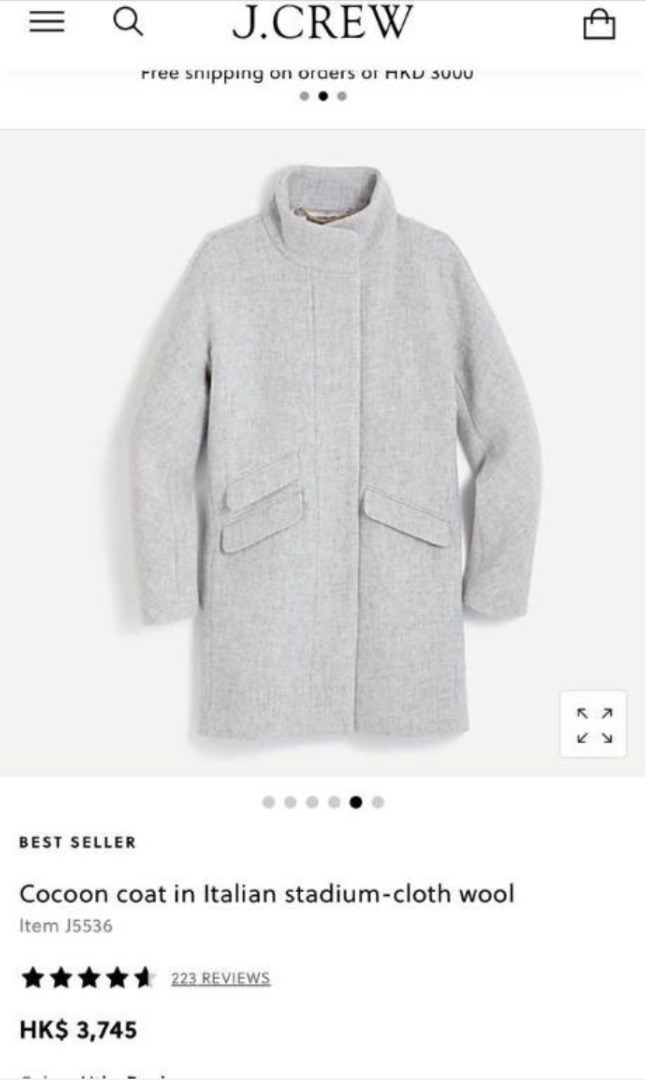Select the last image indicator dot
646x1080 pixels.
[378, 802]
